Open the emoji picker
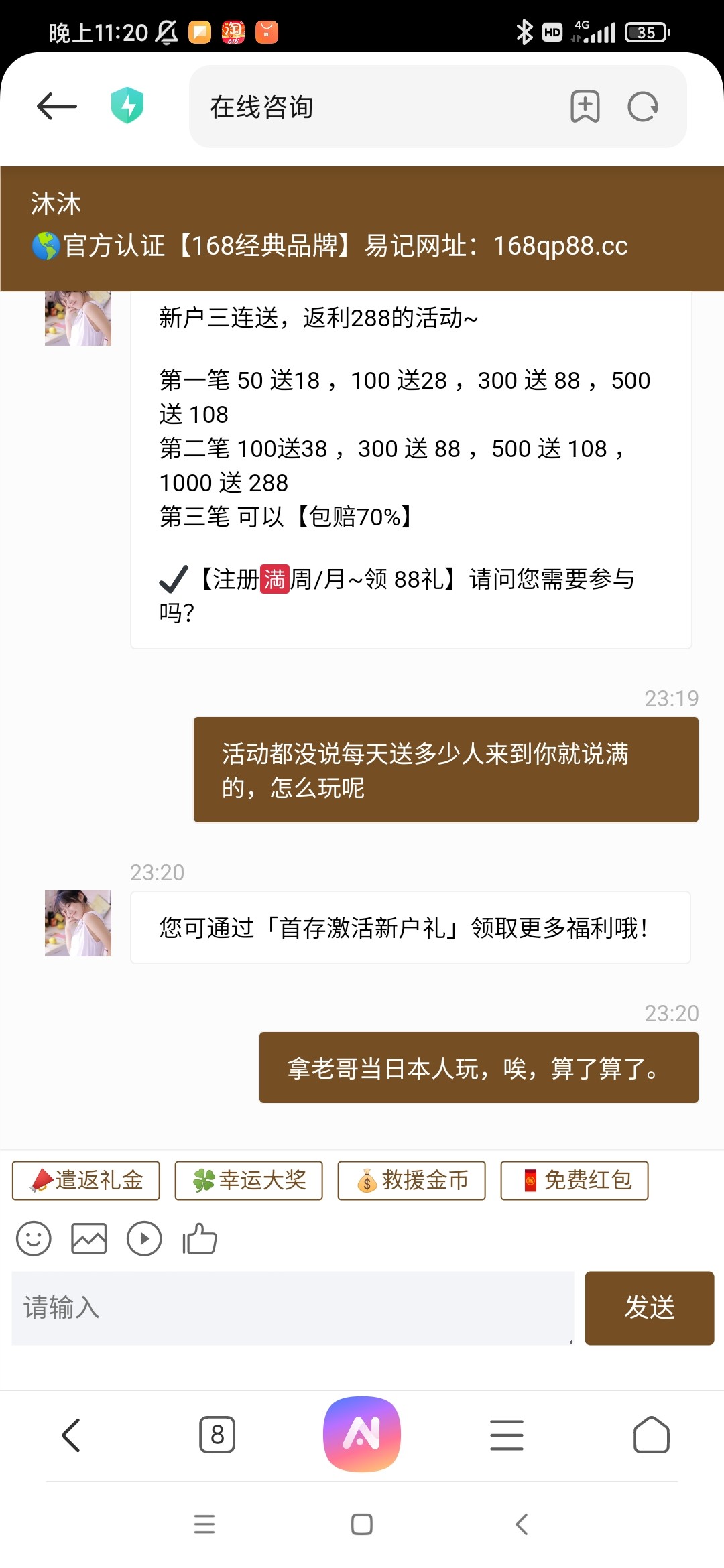 [x=34, y=1238]
